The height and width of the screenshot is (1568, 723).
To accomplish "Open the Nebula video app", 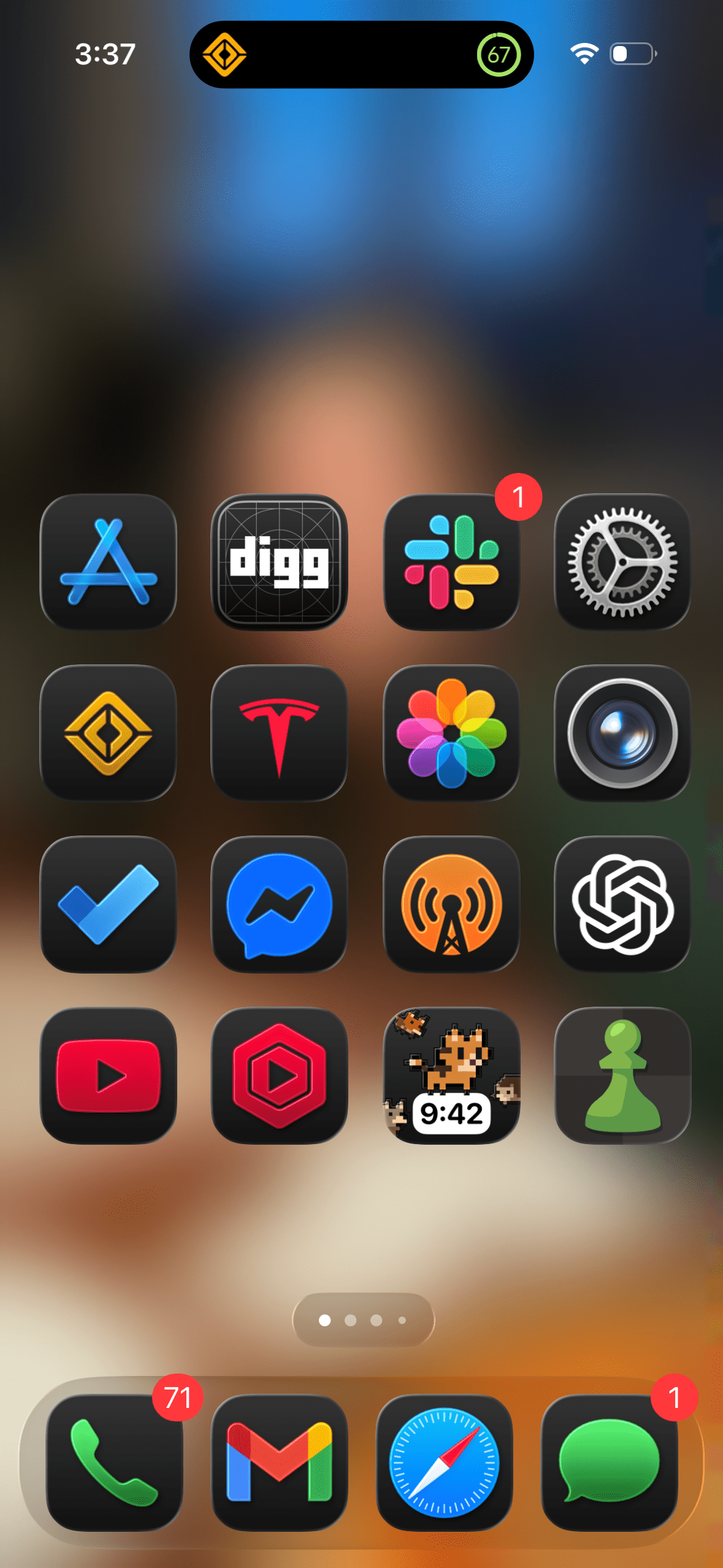I will [279, 1077].
